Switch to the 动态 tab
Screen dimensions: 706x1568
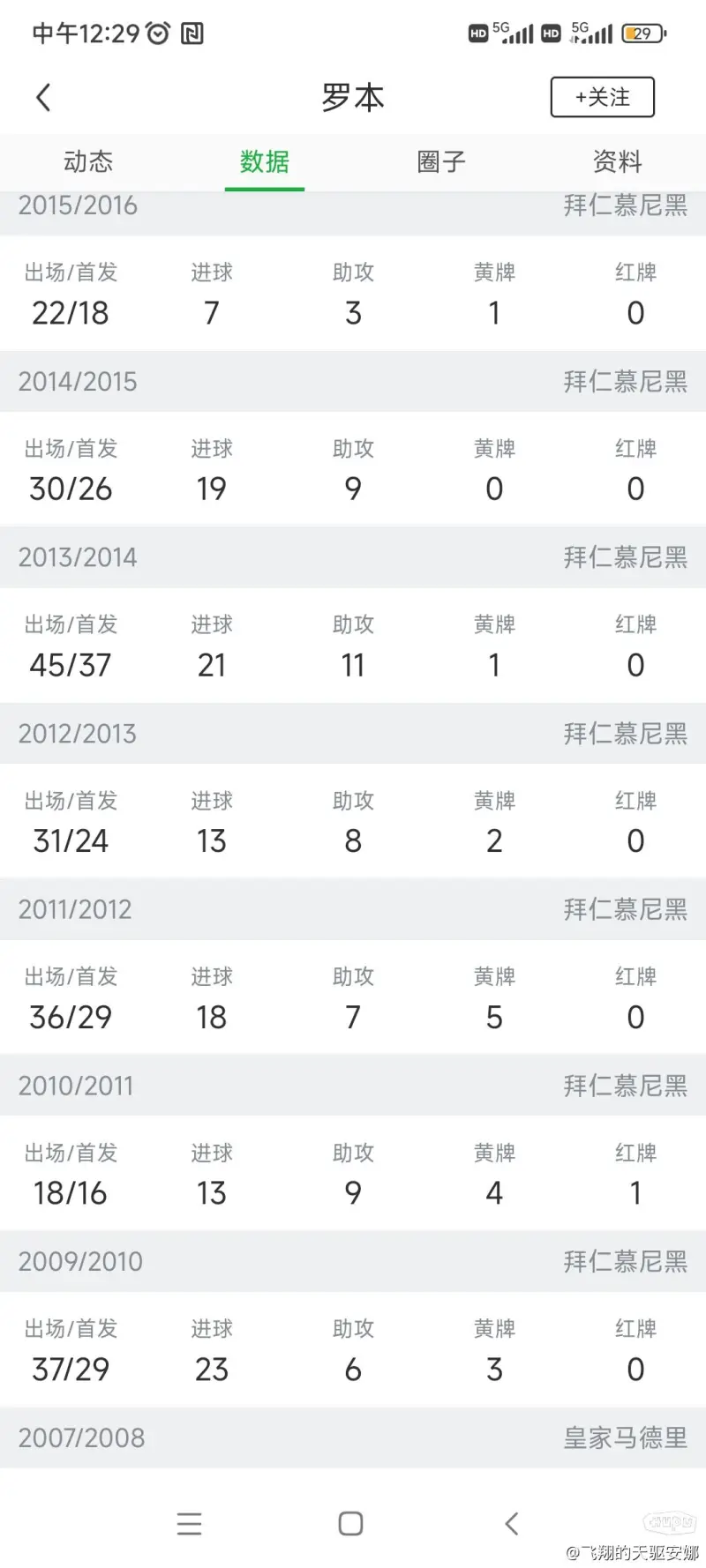pos(88,161)
